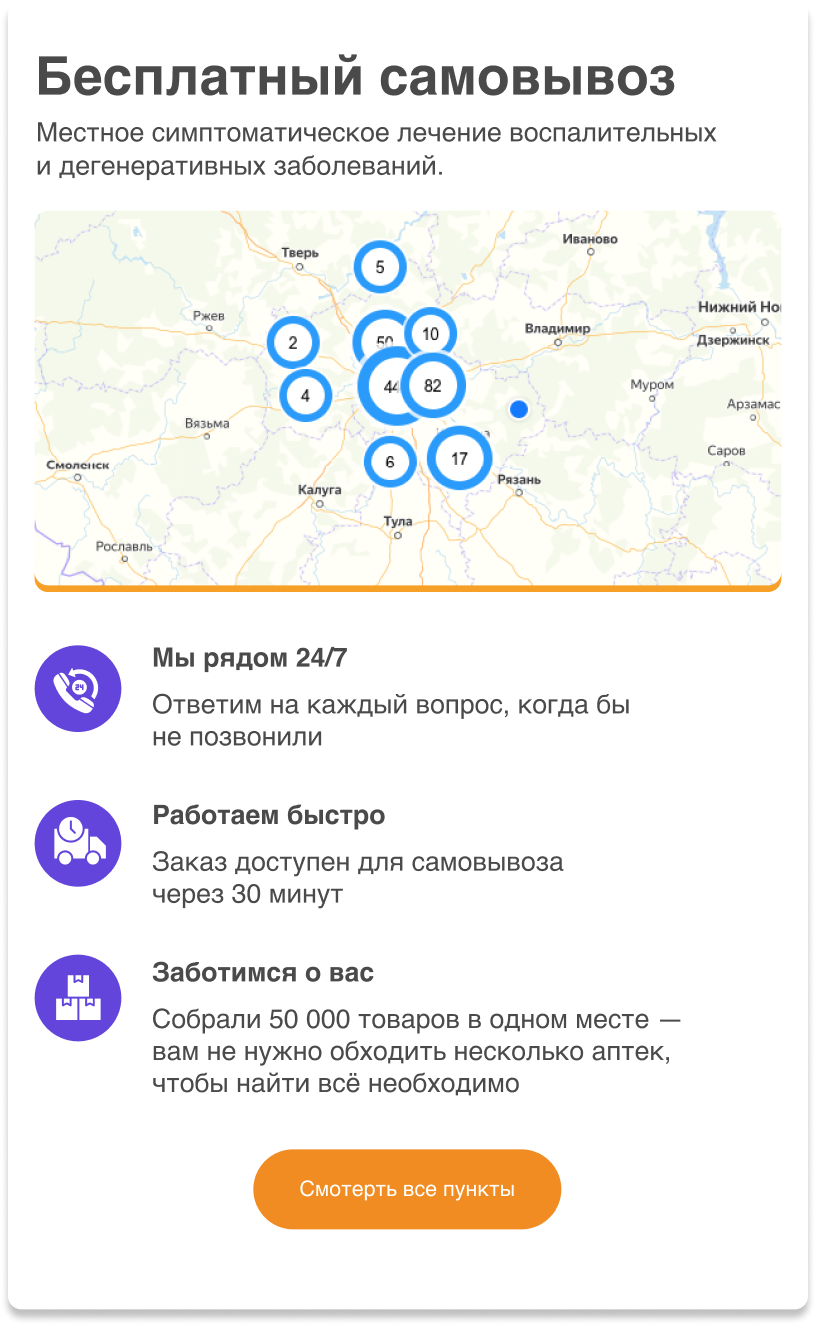Open the cluster marked 5 near Тверь

tap(380, 267)
